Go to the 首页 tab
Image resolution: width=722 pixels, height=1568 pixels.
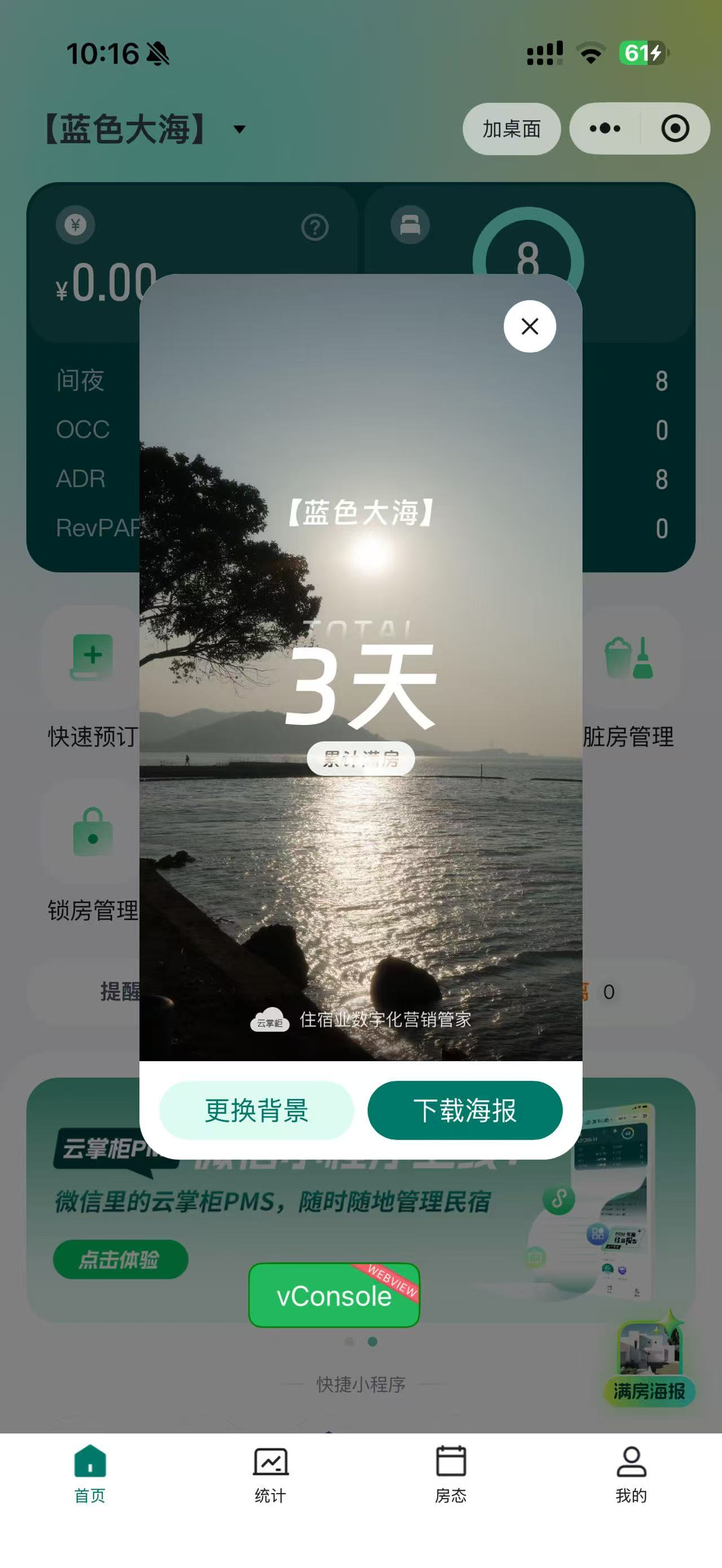coord(90,1474)
